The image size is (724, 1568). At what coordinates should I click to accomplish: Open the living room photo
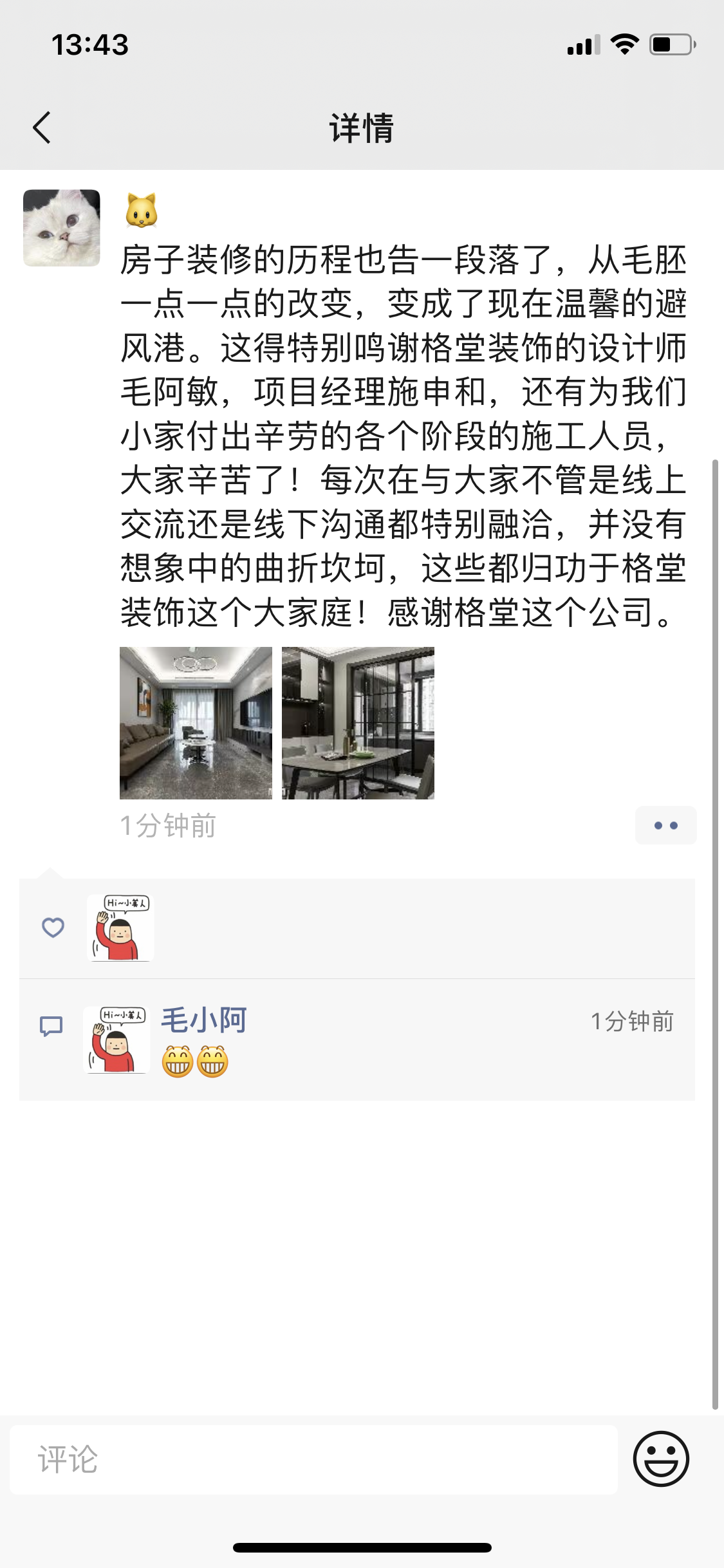(x=196, y=723)
